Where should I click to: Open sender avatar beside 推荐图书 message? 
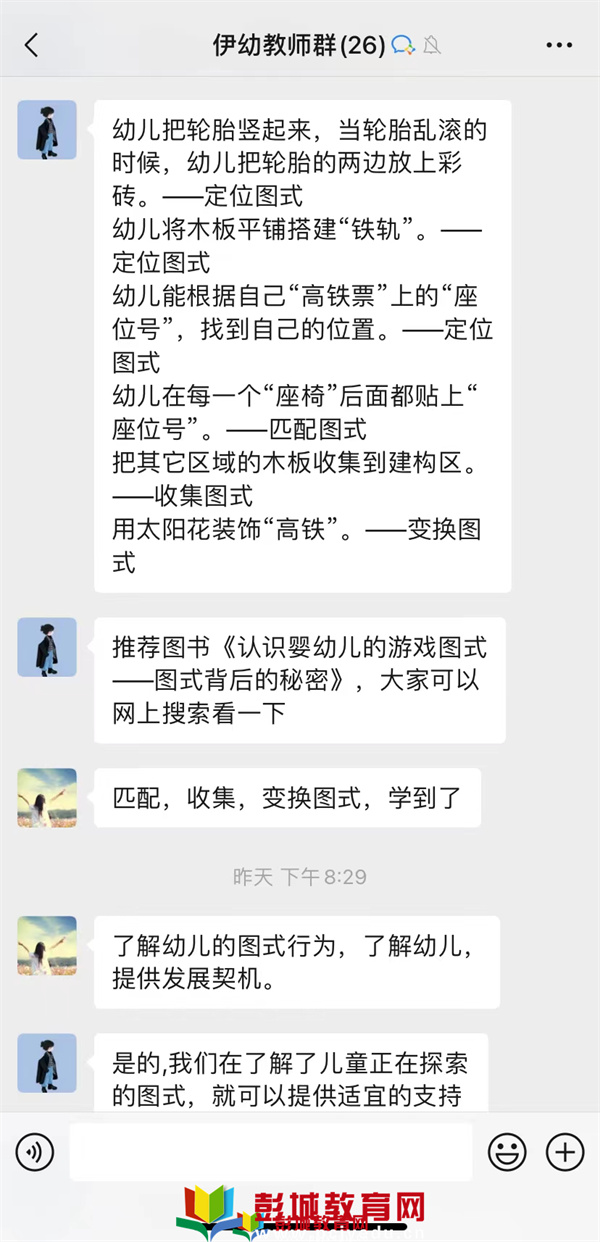click(47, 647)
